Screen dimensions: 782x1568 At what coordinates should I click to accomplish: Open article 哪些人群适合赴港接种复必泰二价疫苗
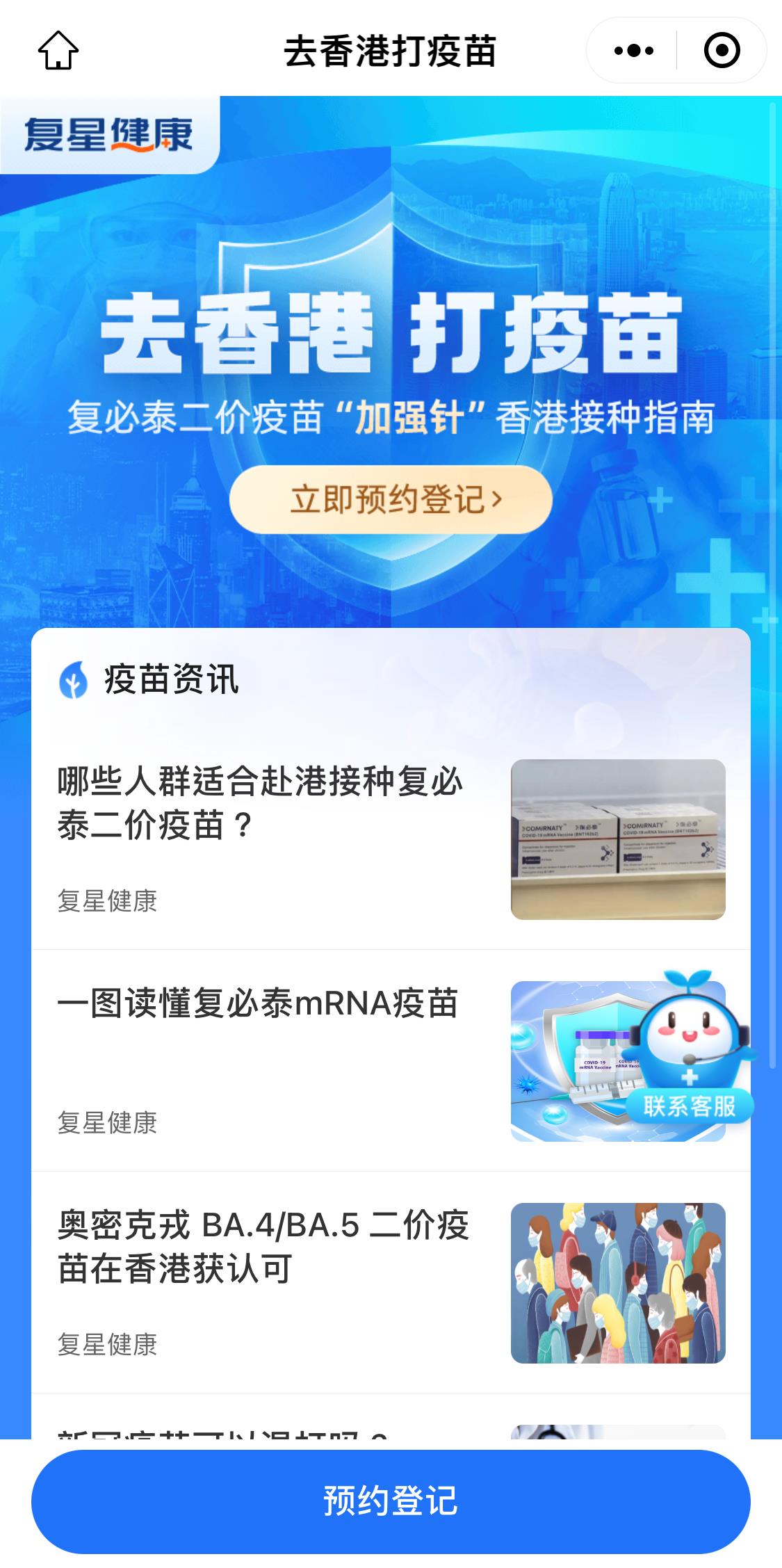coord(260,803)
